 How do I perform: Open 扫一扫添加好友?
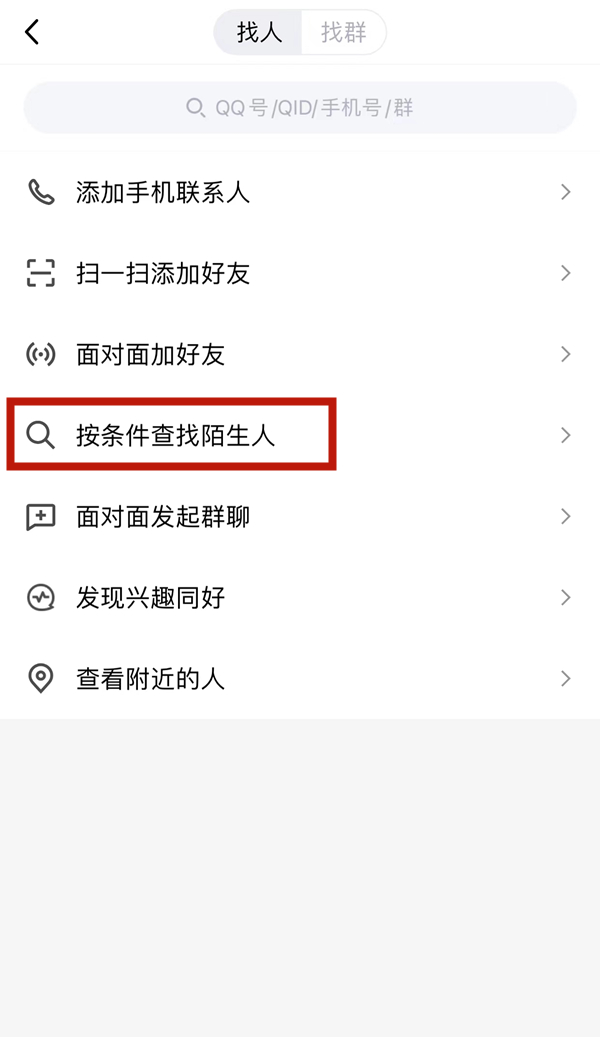click(x=300, y=273)
